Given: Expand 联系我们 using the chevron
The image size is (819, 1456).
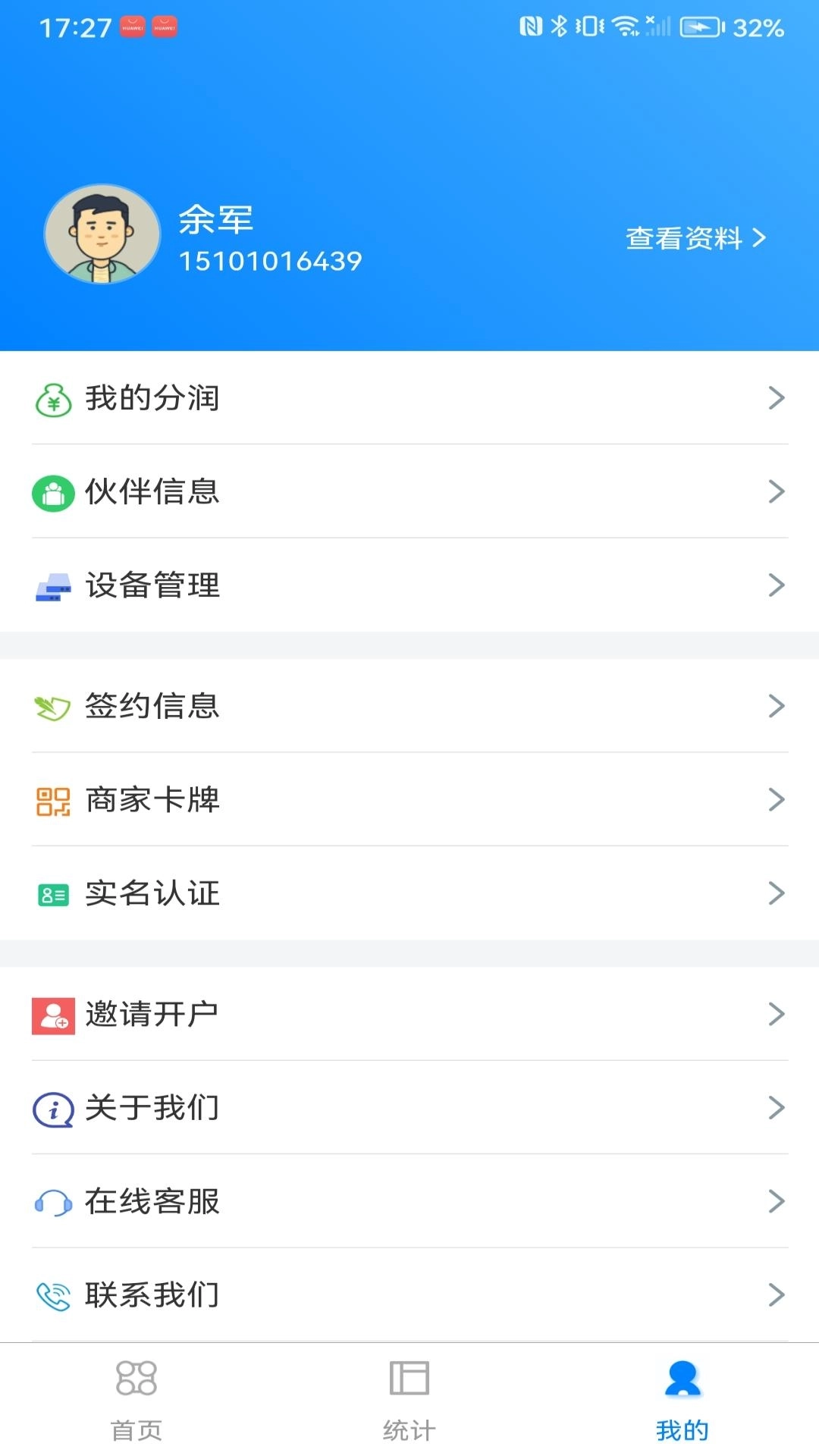Looking at the screenshot, I should [x=776, y=1294].
